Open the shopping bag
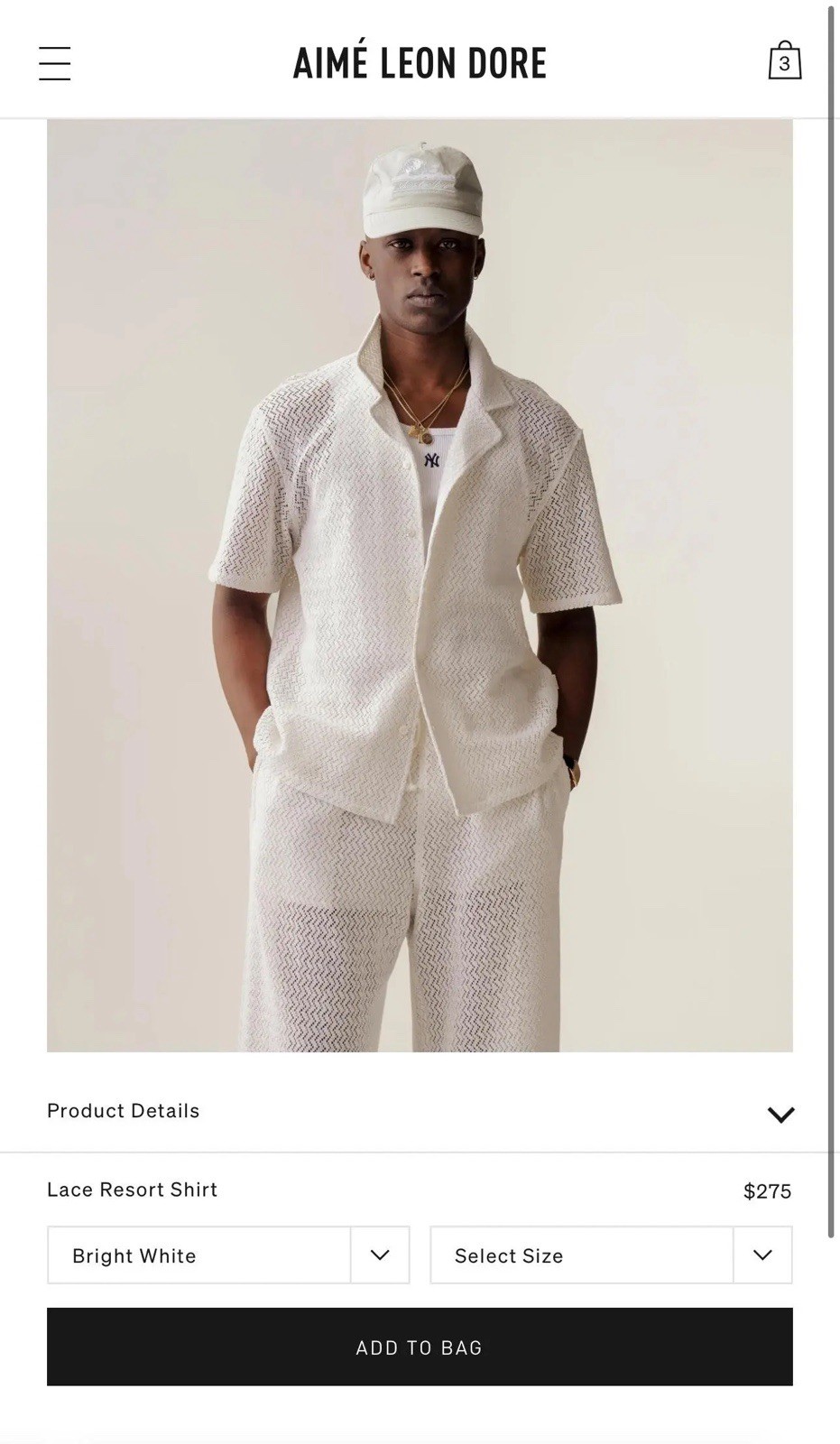This screenshot has height=1444, width=840. point(784,61)
